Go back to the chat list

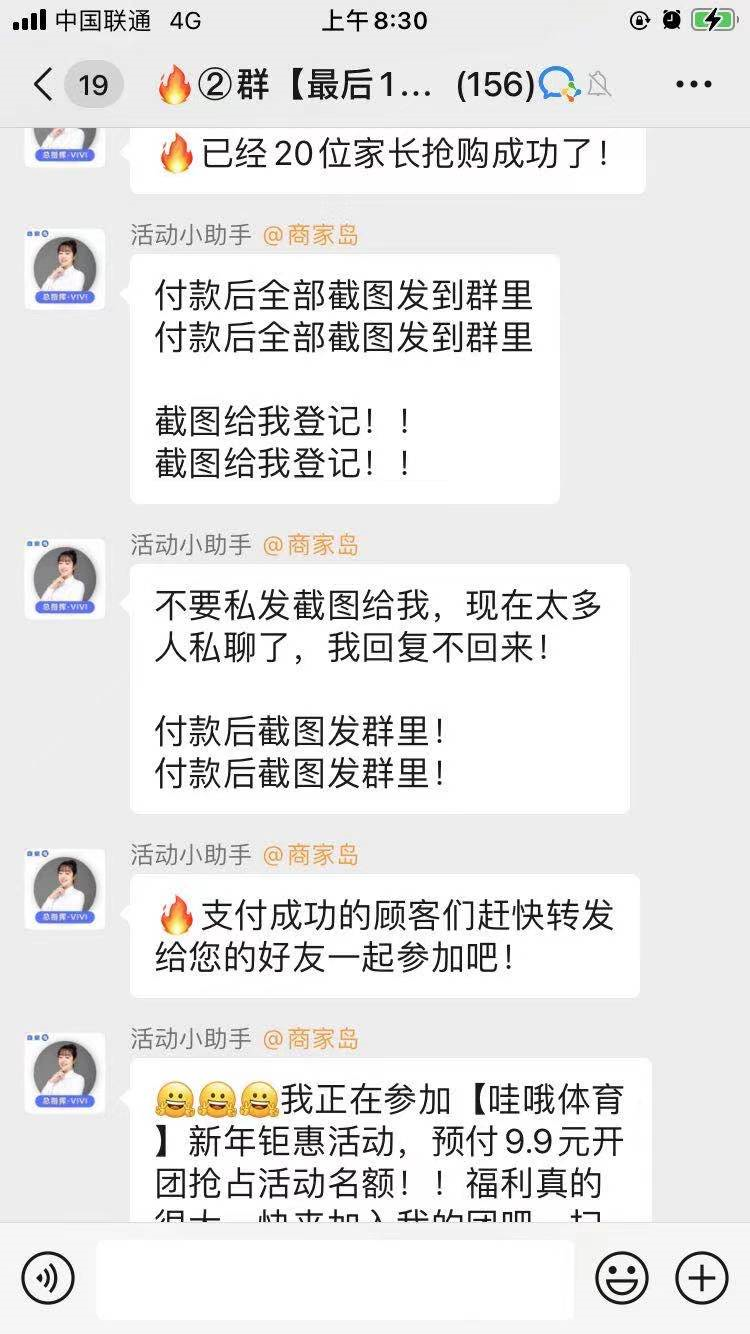point(42,85)
